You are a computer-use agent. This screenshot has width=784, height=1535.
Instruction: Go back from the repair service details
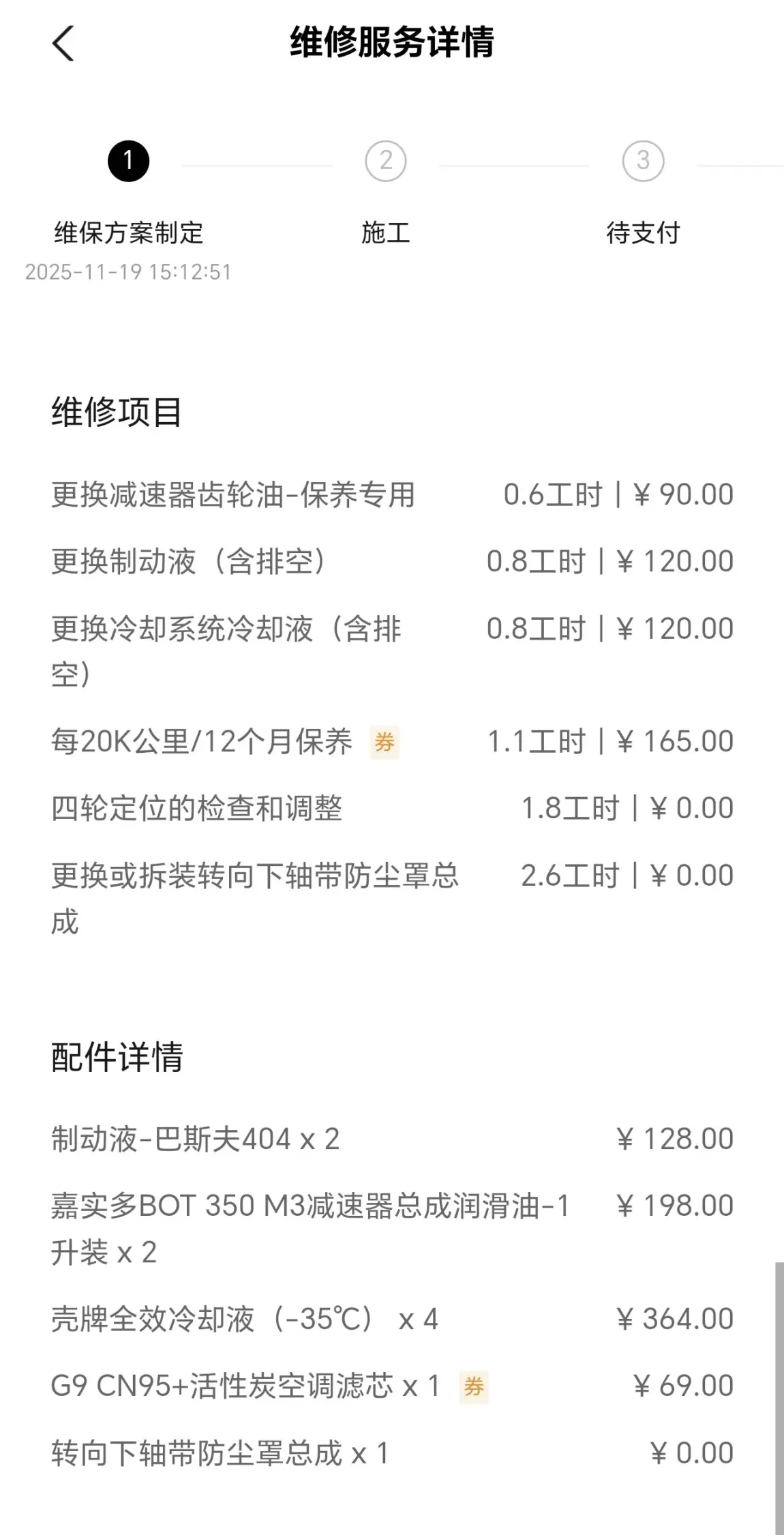point(63,44)
